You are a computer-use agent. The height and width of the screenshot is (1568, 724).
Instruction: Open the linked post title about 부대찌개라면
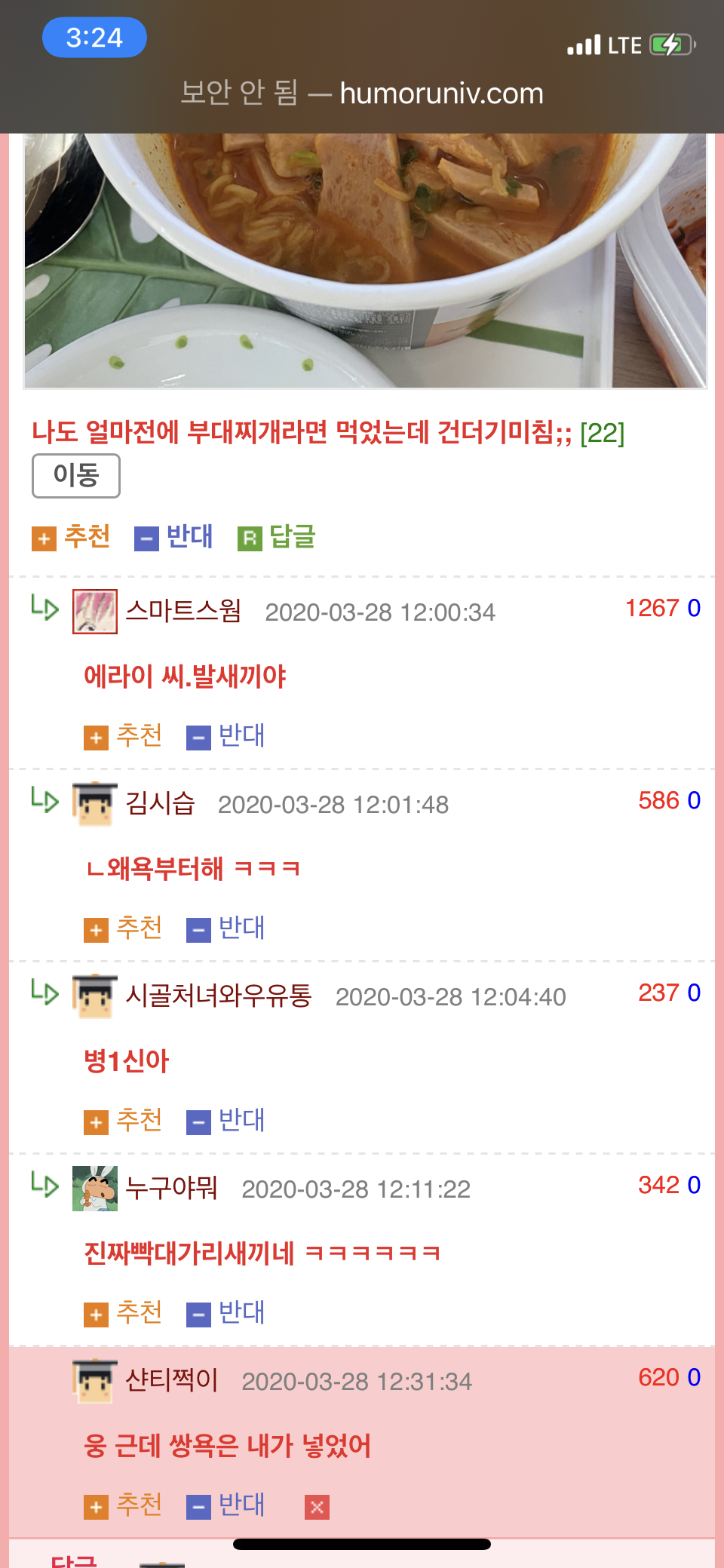click(x=302, y=433)
